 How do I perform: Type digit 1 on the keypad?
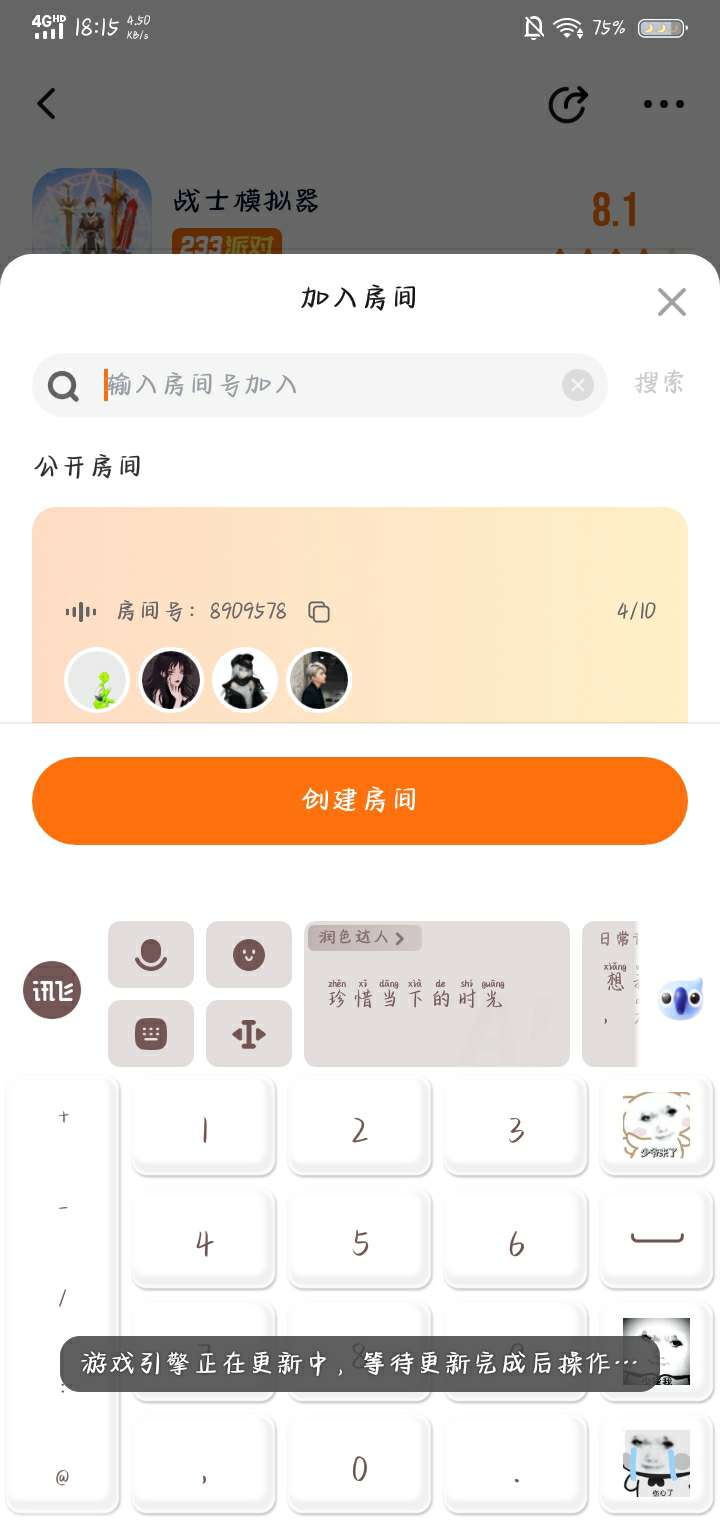coord(204,1130)
